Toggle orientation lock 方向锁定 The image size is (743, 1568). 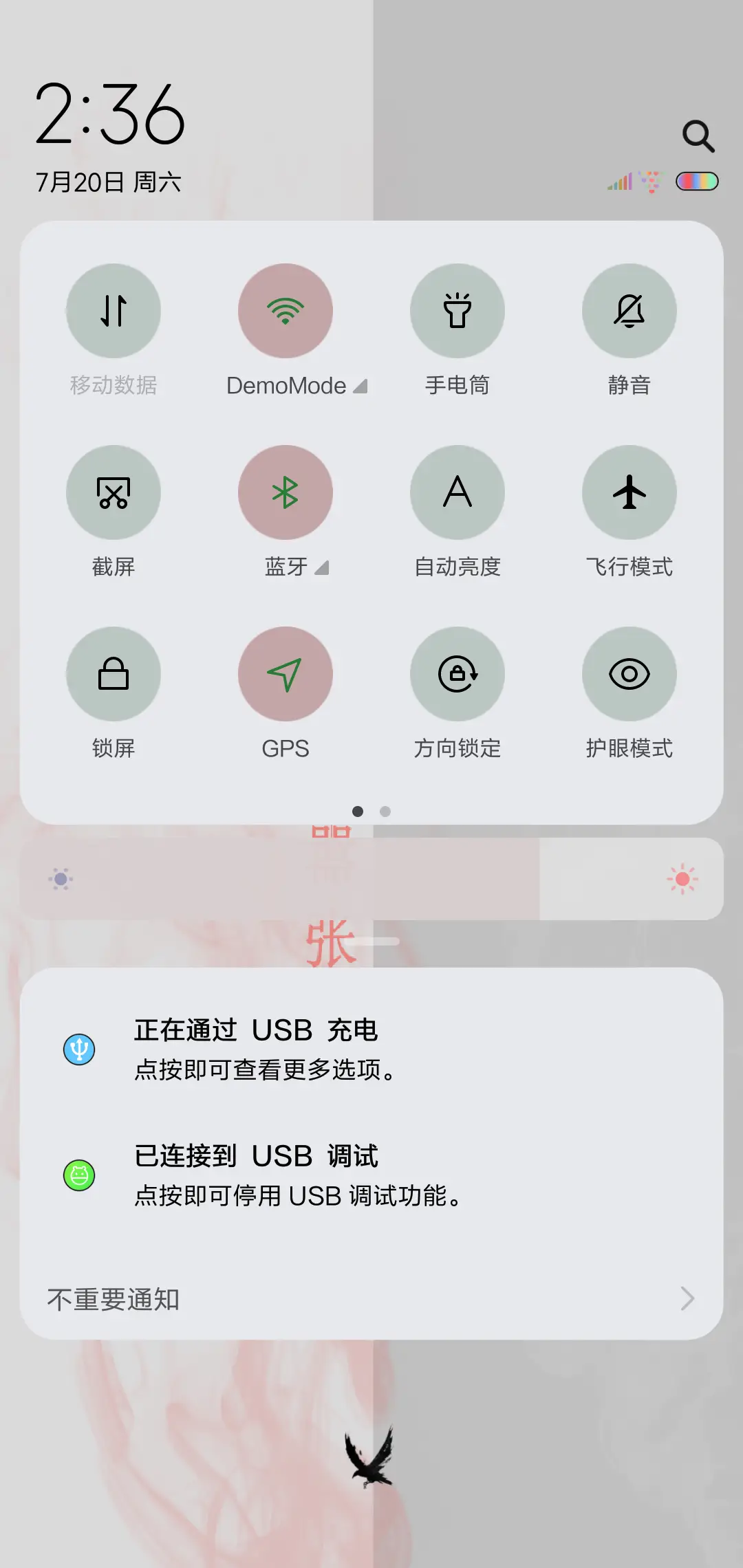[x=457, y=675]
